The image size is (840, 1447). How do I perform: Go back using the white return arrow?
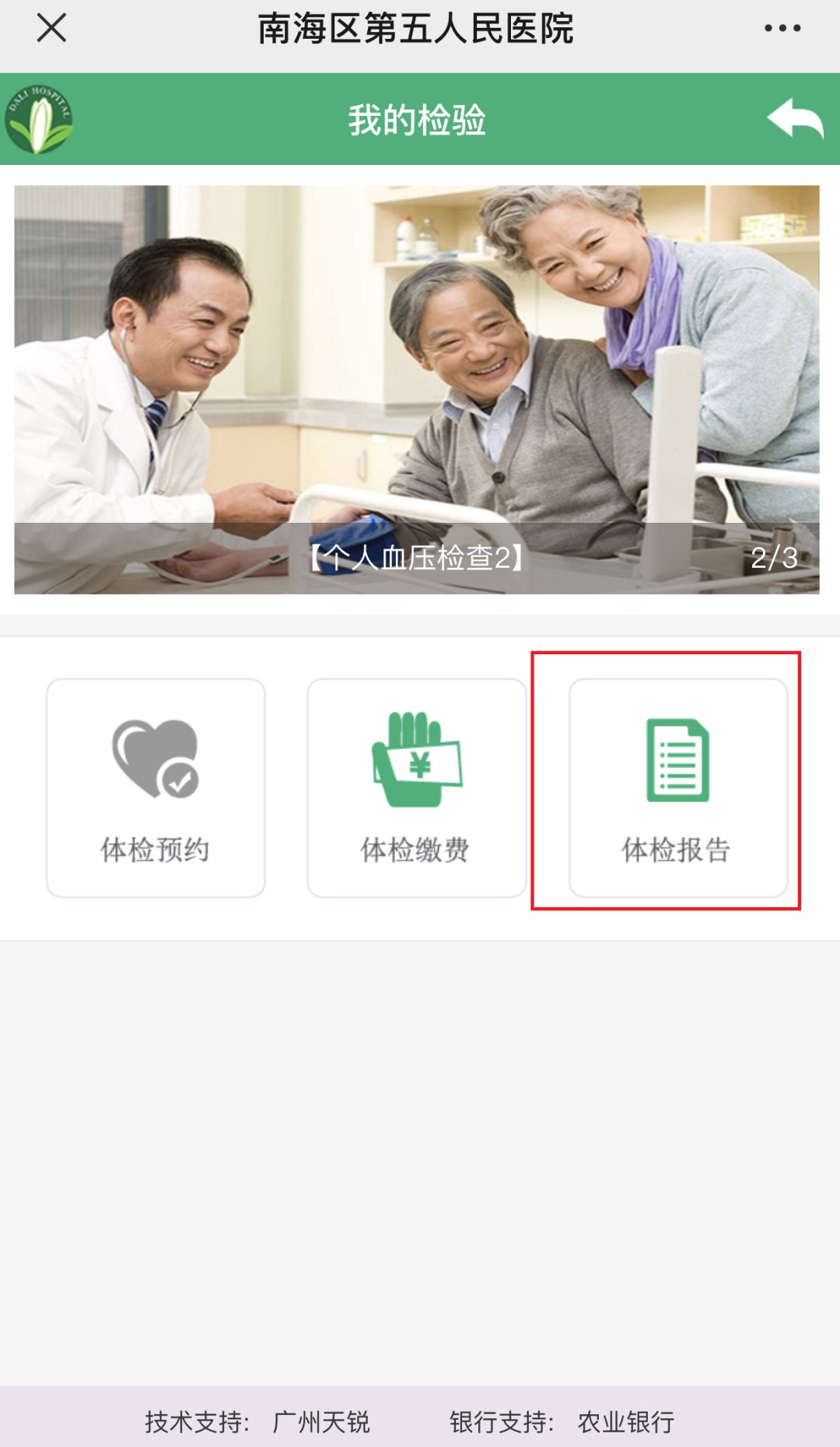click(x=795, y=119)
